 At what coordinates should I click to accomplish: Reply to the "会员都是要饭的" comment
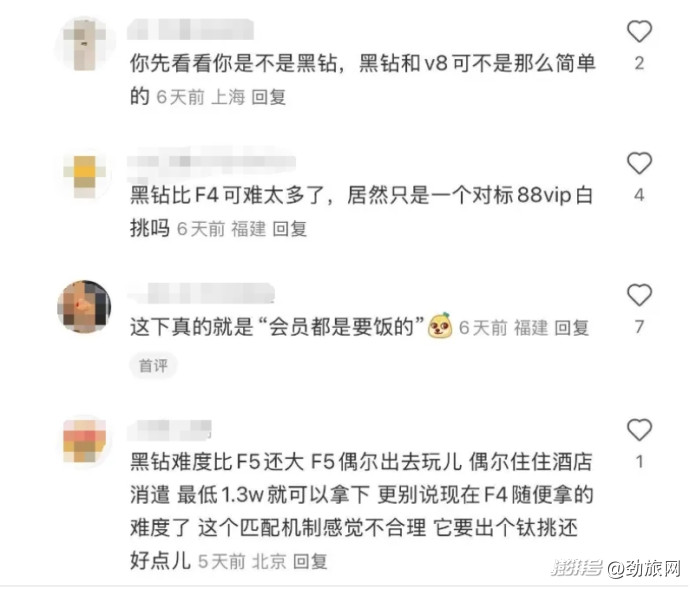click(571, 327)
